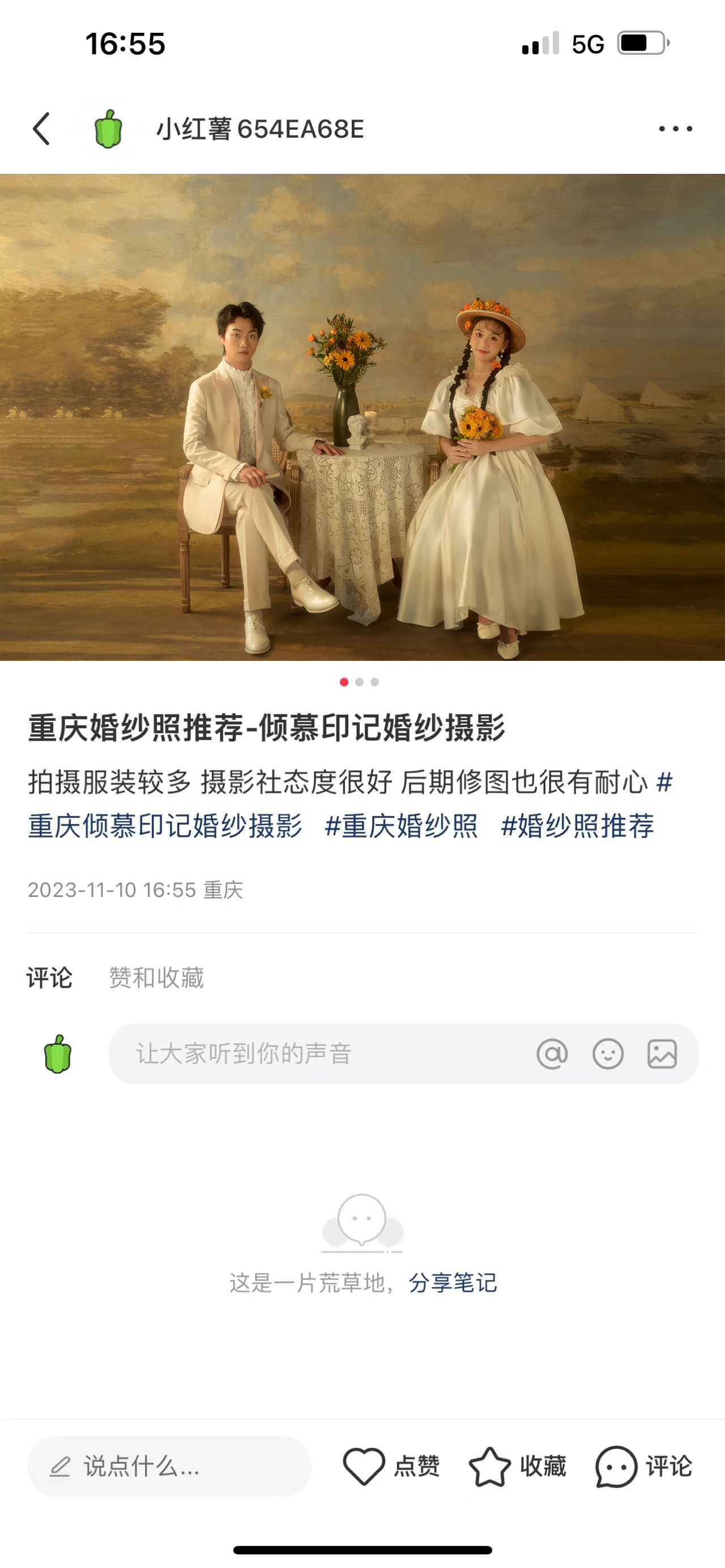Open the #重庆婚纱照 hashtag
The image size is (725, 1568).
point(401,826)
